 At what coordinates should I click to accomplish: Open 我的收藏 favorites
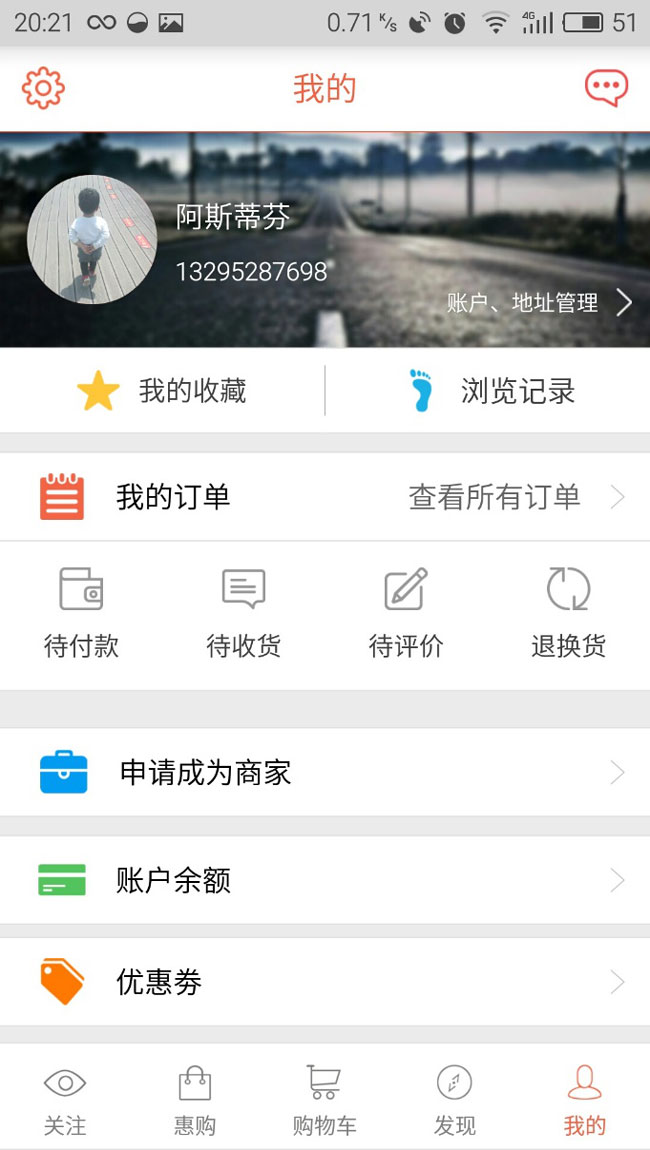click(162, 391)
